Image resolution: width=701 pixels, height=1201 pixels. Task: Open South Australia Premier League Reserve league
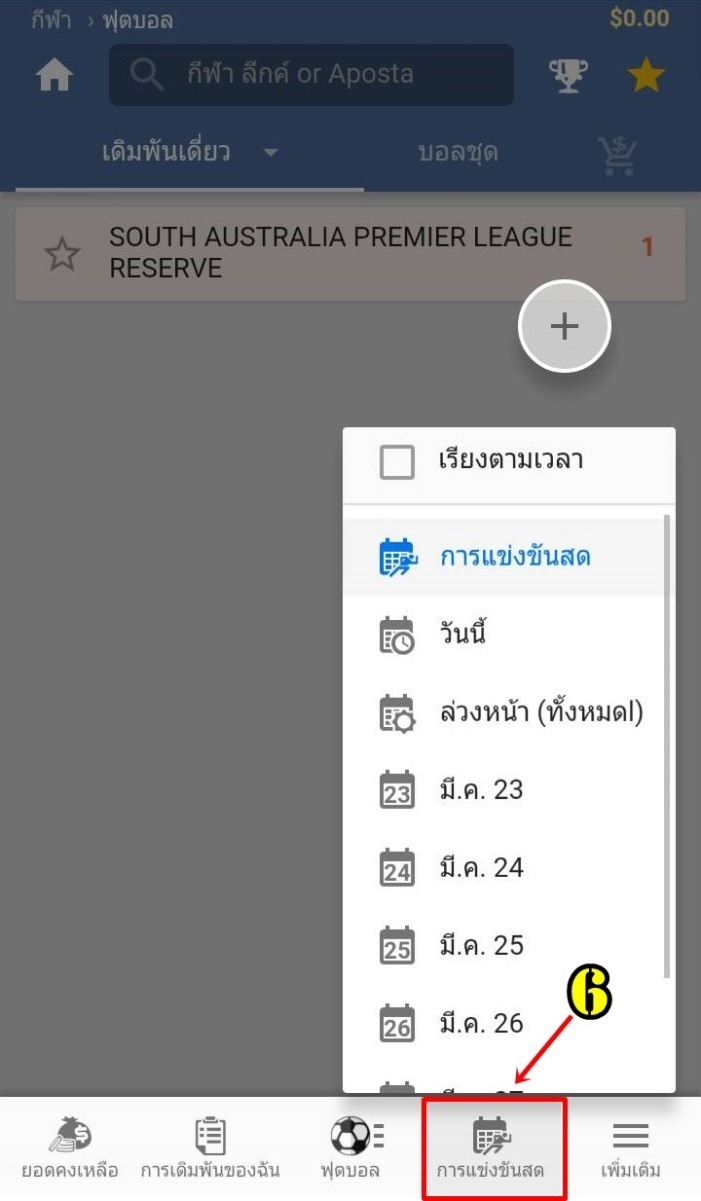pos(350,254)
